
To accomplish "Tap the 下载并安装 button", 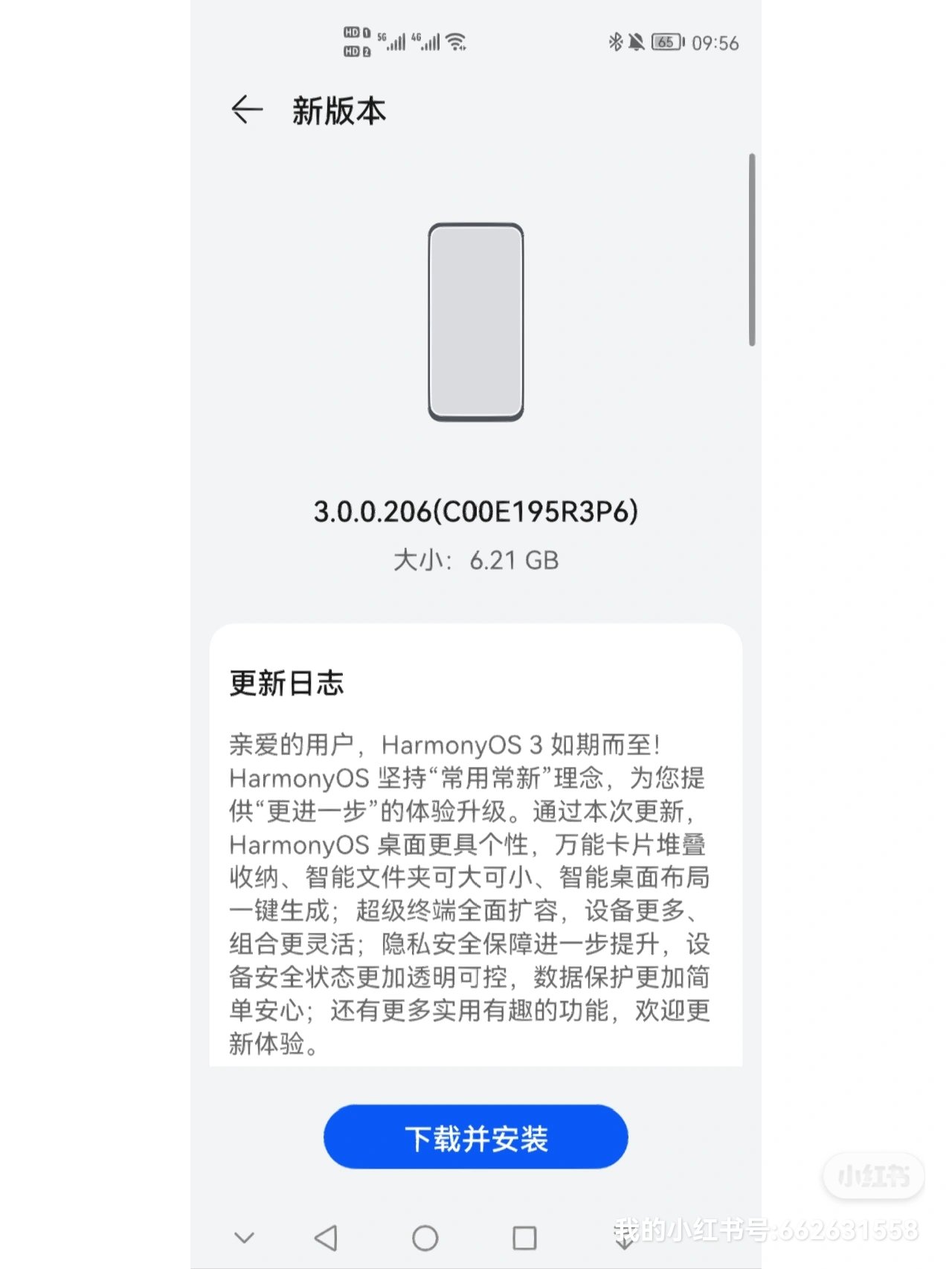I will [x=475, y=1137].
